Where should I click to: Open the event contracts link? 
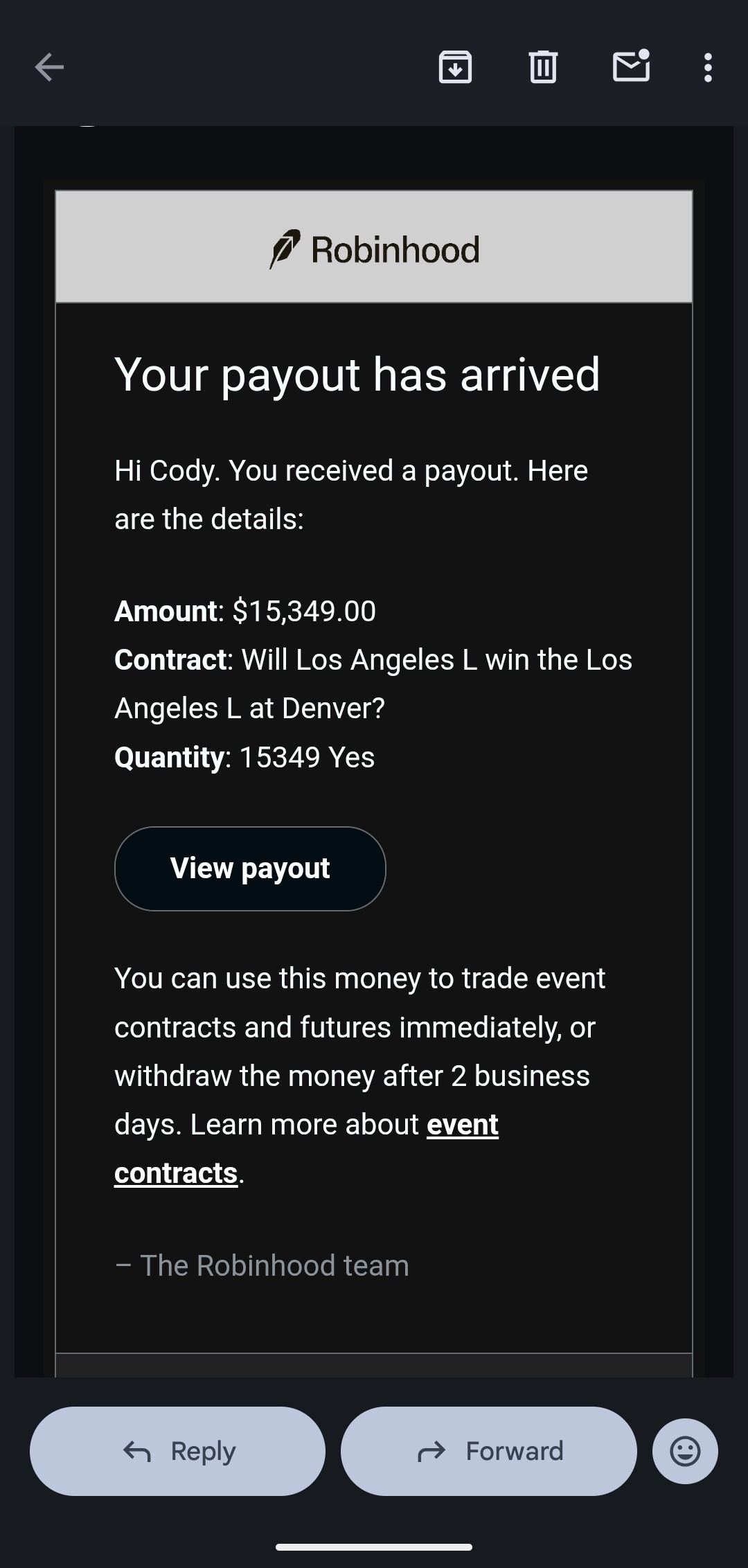click(x=461, y=1125)
